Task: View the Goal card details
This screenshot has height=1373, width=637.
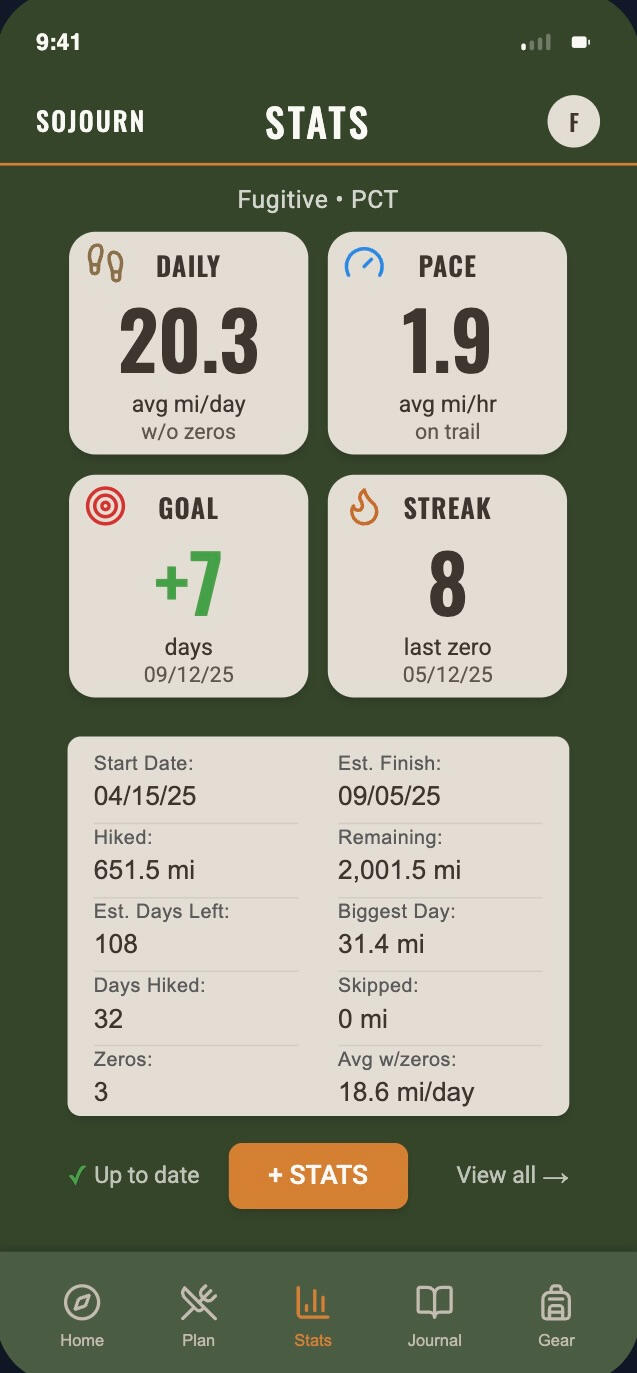Action: tap(188, 585)
